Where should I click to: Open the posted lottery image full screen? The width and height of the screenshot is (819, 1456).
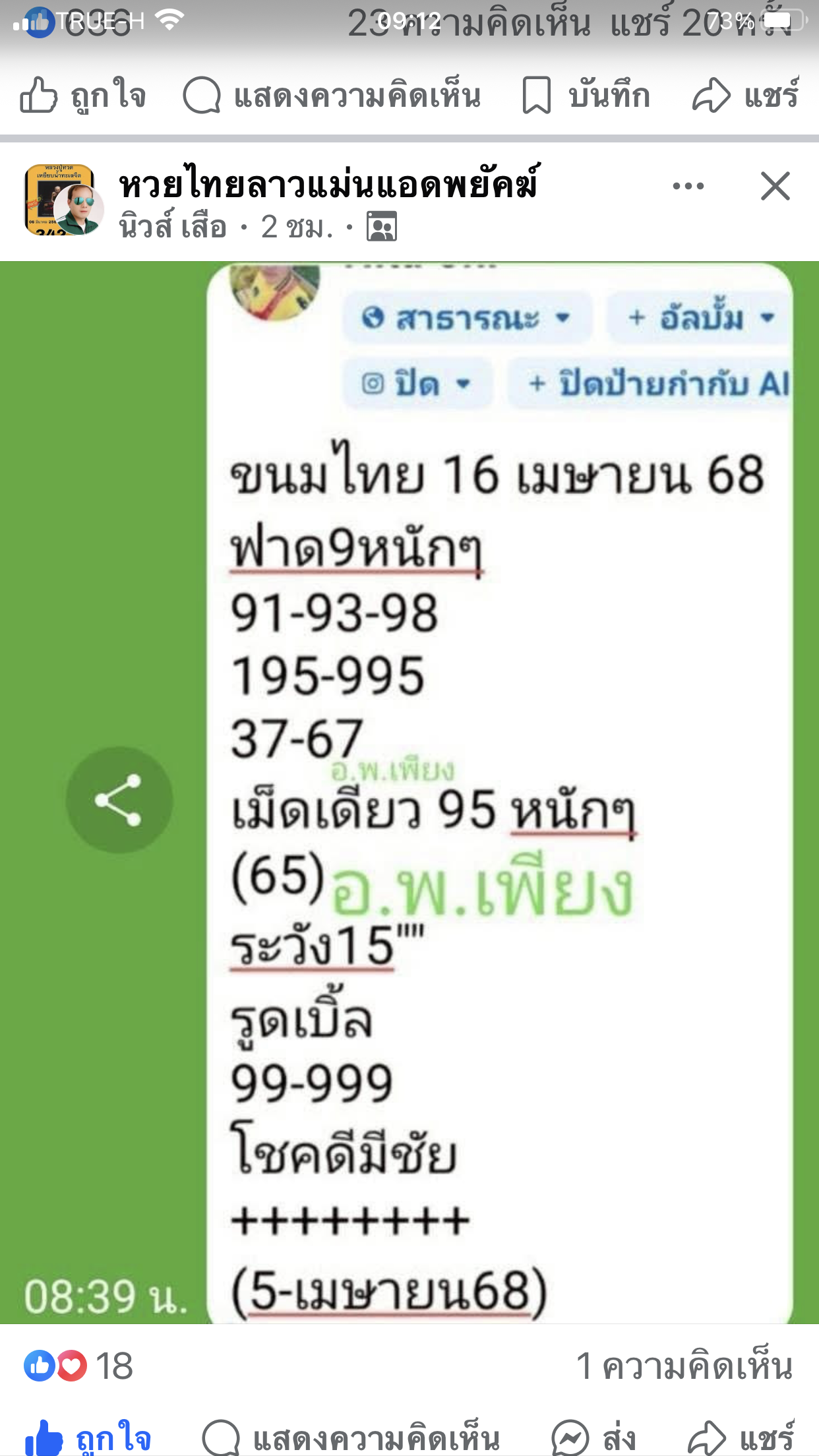pos(499,791)
